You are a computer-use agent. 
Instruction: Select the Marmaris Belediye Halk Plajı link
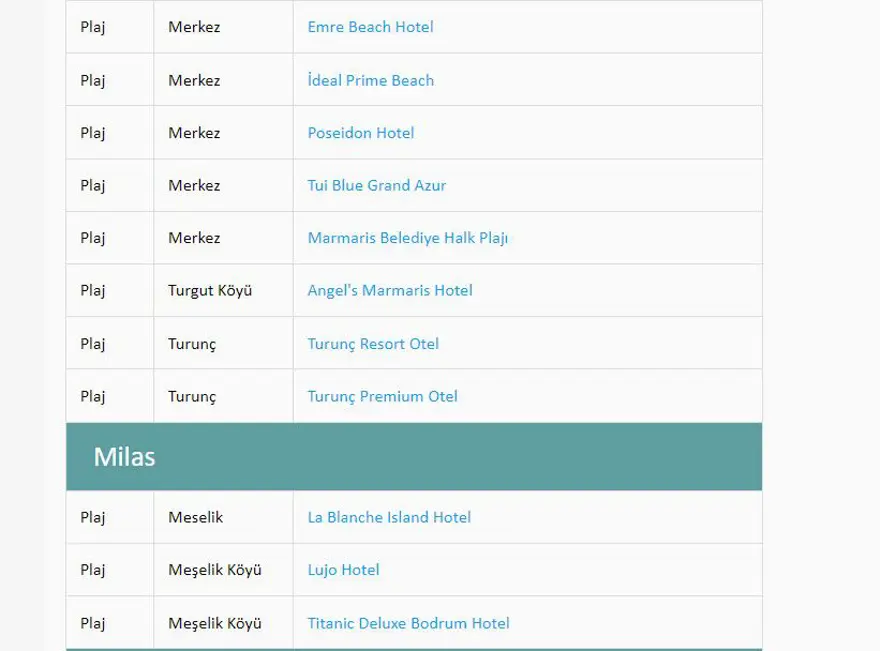tap(408, 238)
